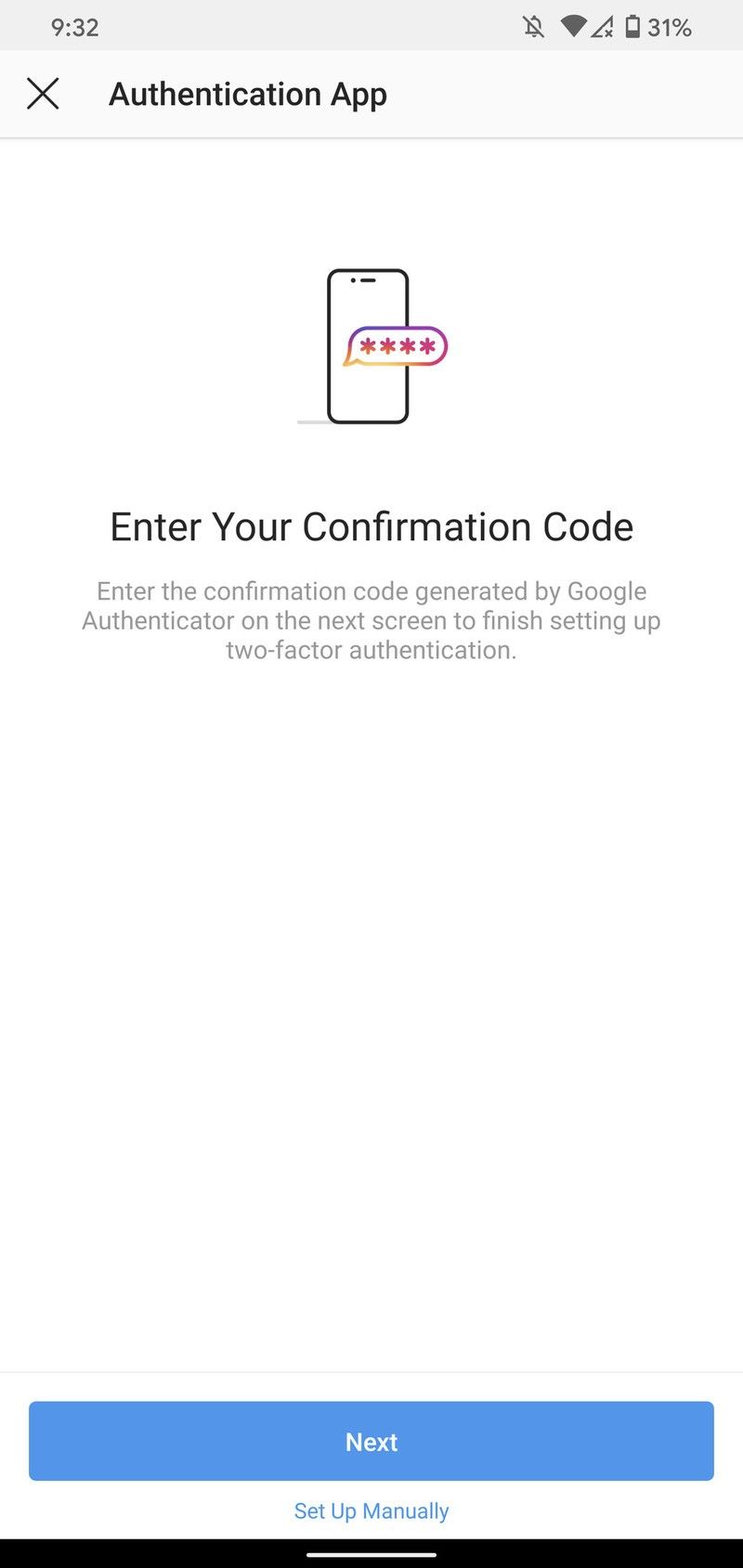743x1568 pixels.
Task: Select the Set Up Manually text option
Action: pos(371,1510)
